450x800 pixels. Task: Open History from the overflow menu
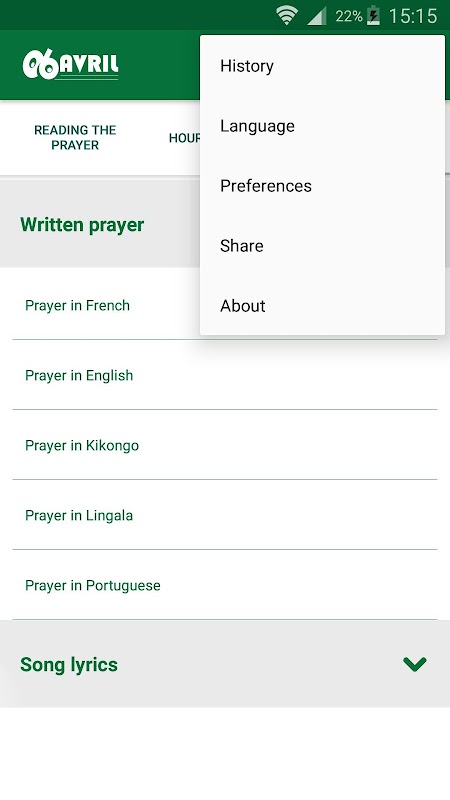pyautogui.click(x=322, y=66)
